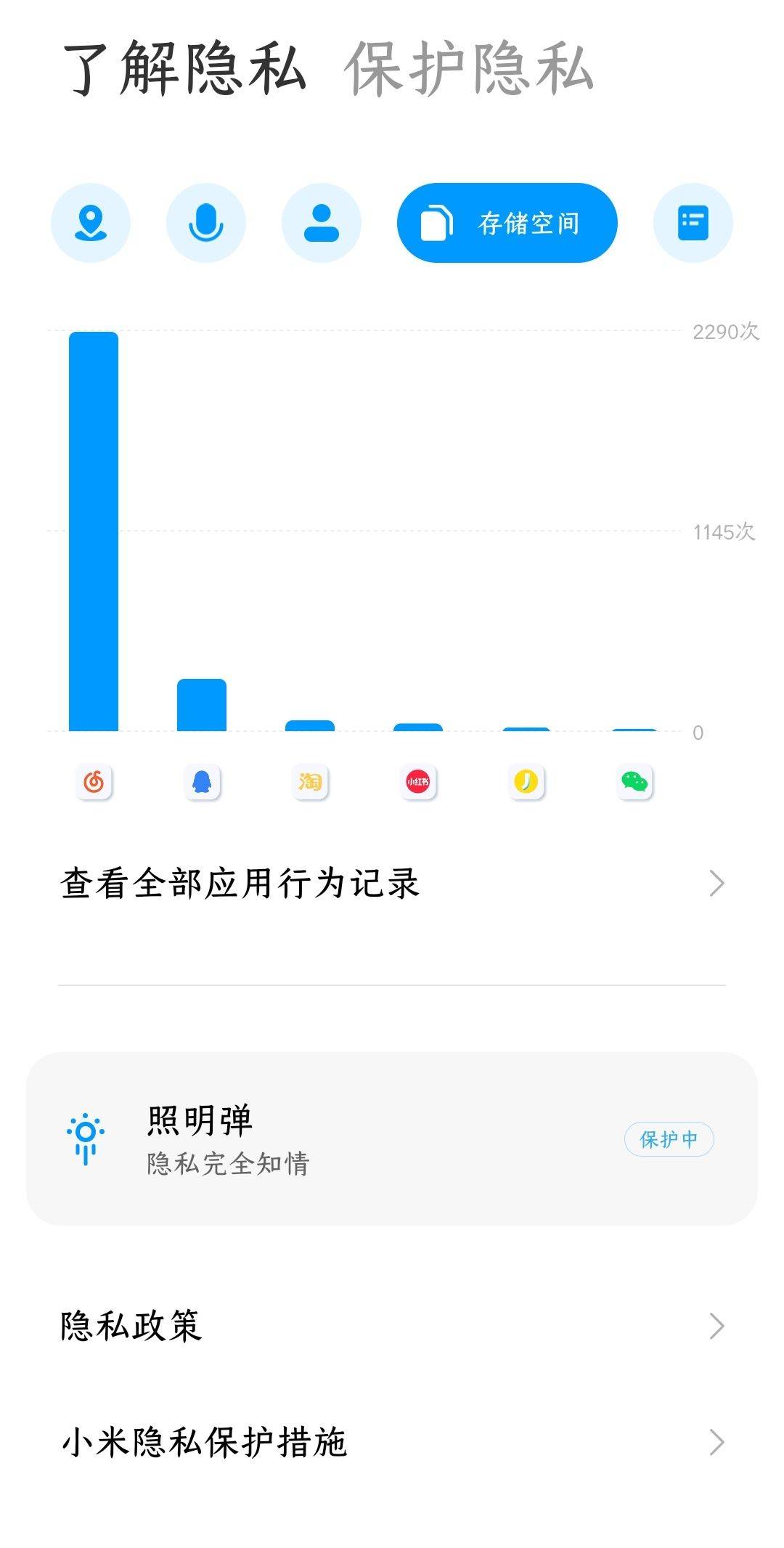Open the 照明弹 privacy card

point(392,1138)
